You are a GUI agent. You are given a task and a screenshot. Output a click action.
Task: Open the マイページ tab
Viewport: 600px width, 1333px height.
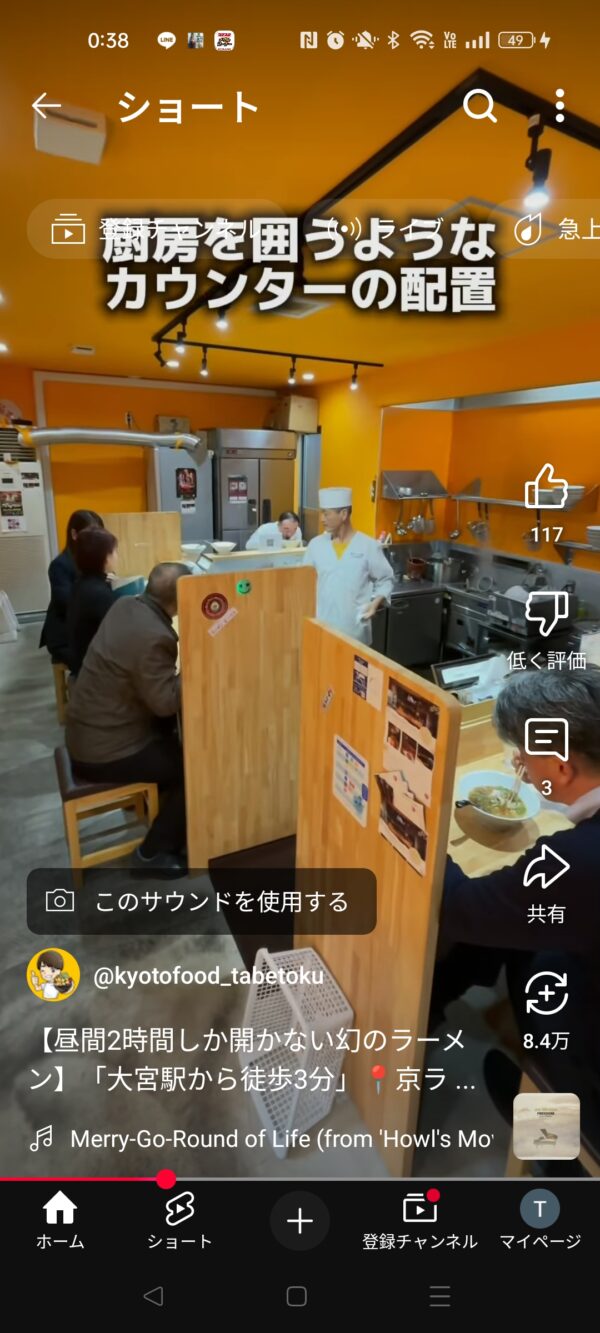pyautogui.click(x=540, y=1221)
